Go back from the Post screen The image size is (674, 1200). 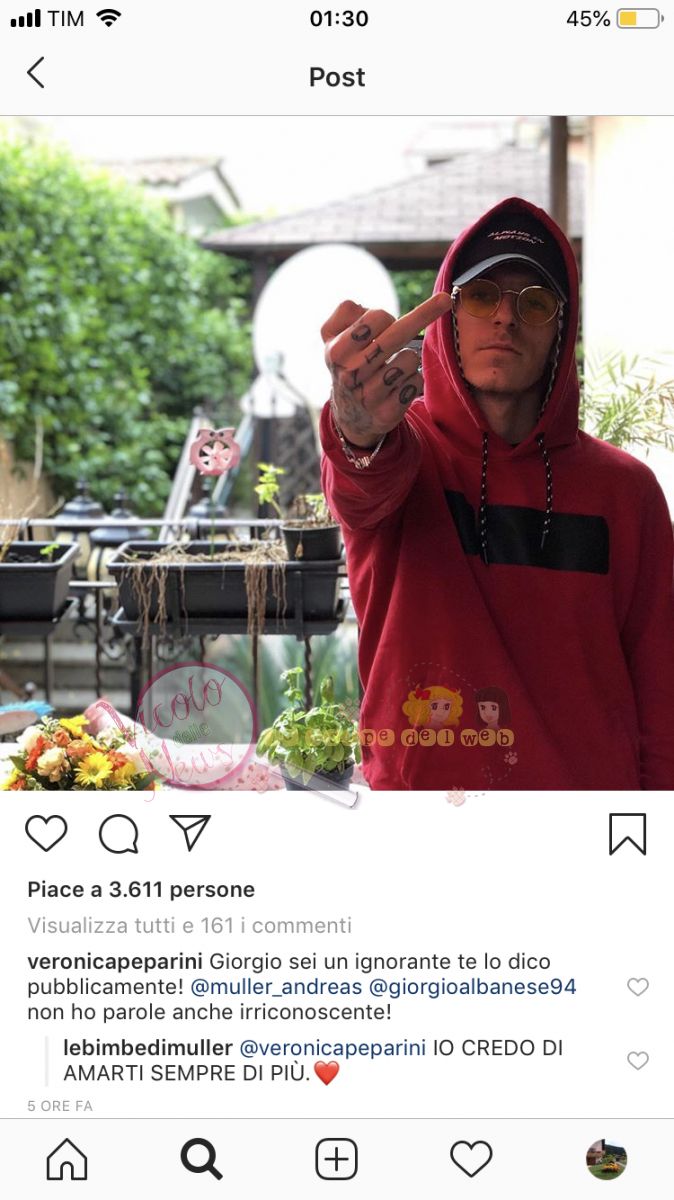(36, 73)
